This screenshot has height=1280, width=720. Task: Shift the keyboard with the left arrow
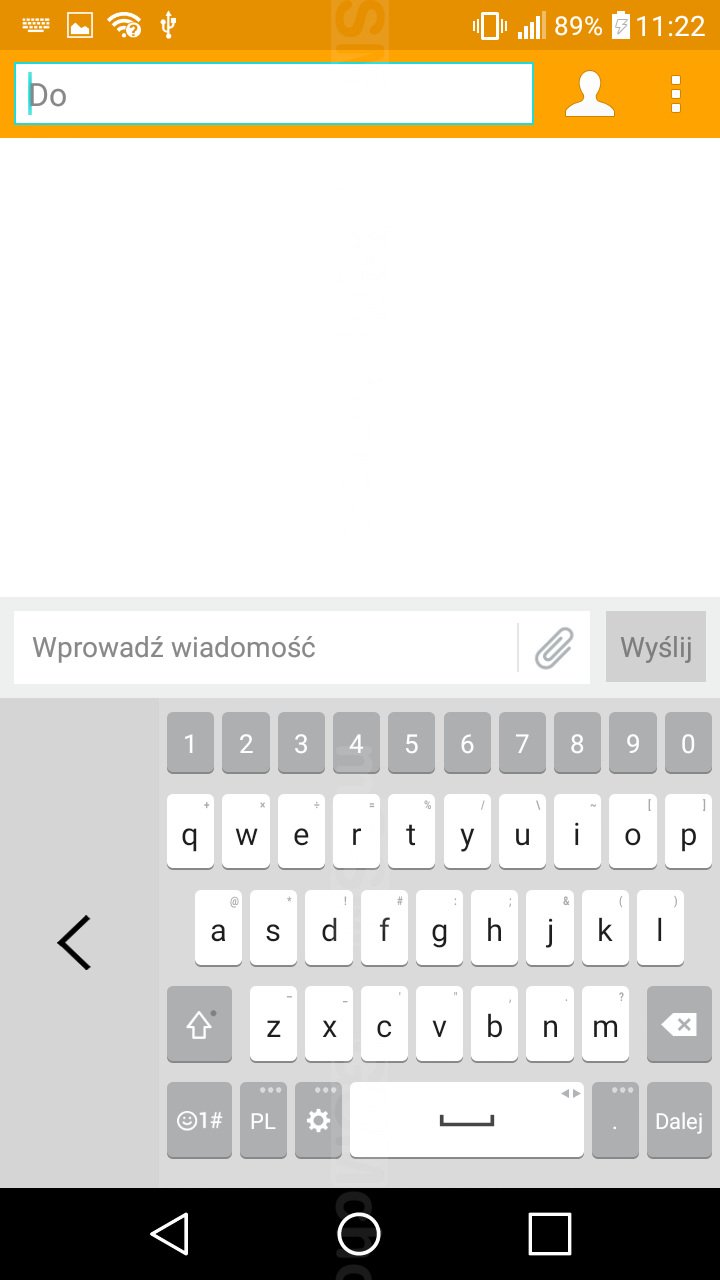click(x=75, y=942)
